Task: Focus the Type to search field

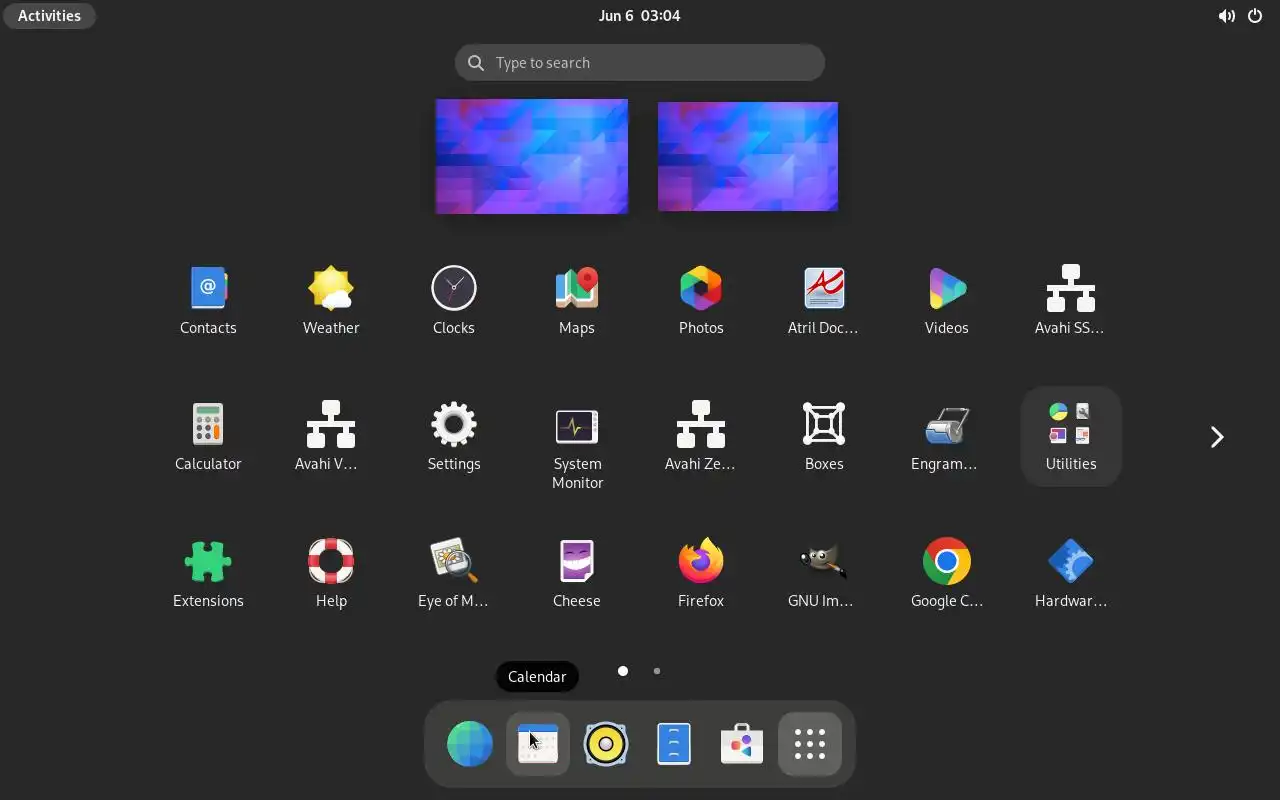Action: pyautogui.click(x=640, y=63)
